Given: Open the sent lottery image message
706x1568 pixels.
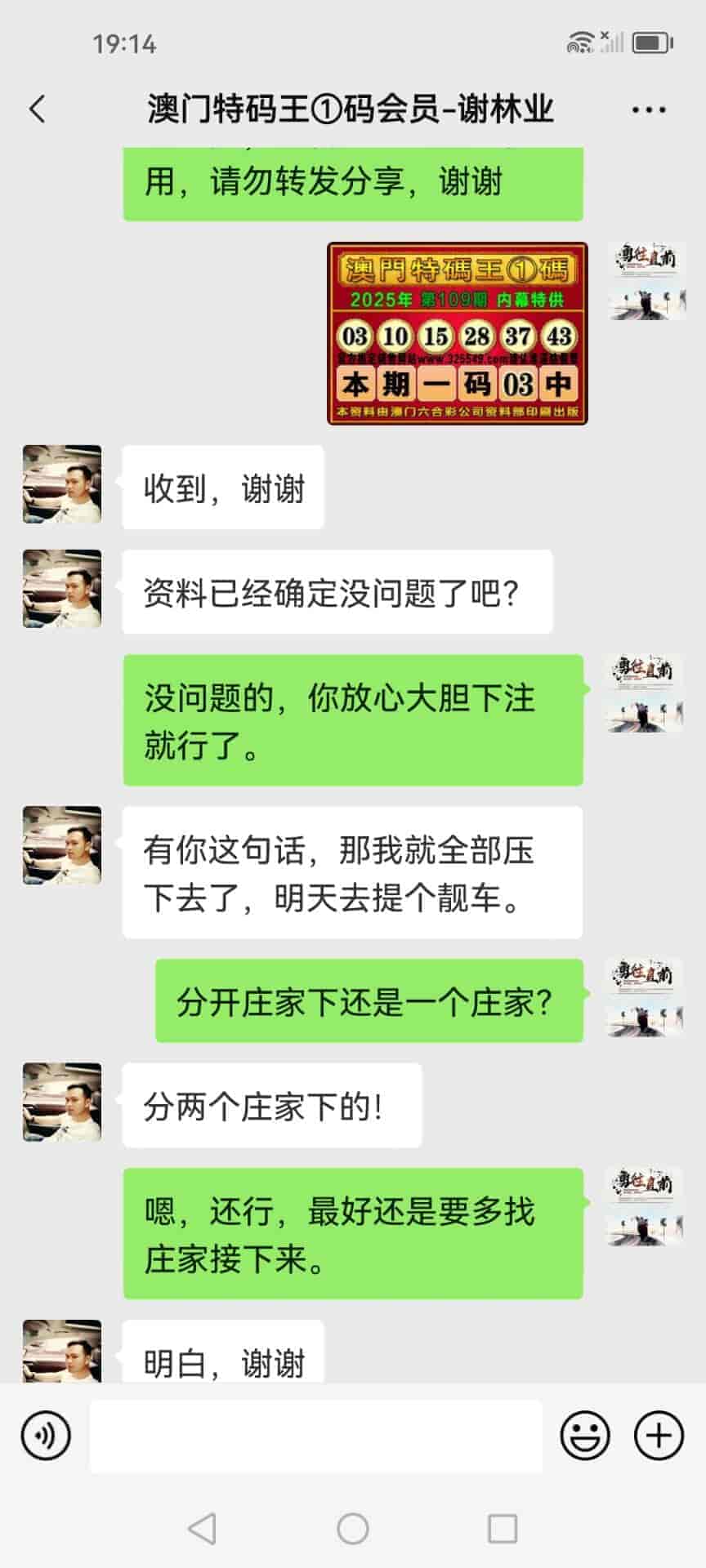Looking at the screenshot, I should (x=458, y=333).
